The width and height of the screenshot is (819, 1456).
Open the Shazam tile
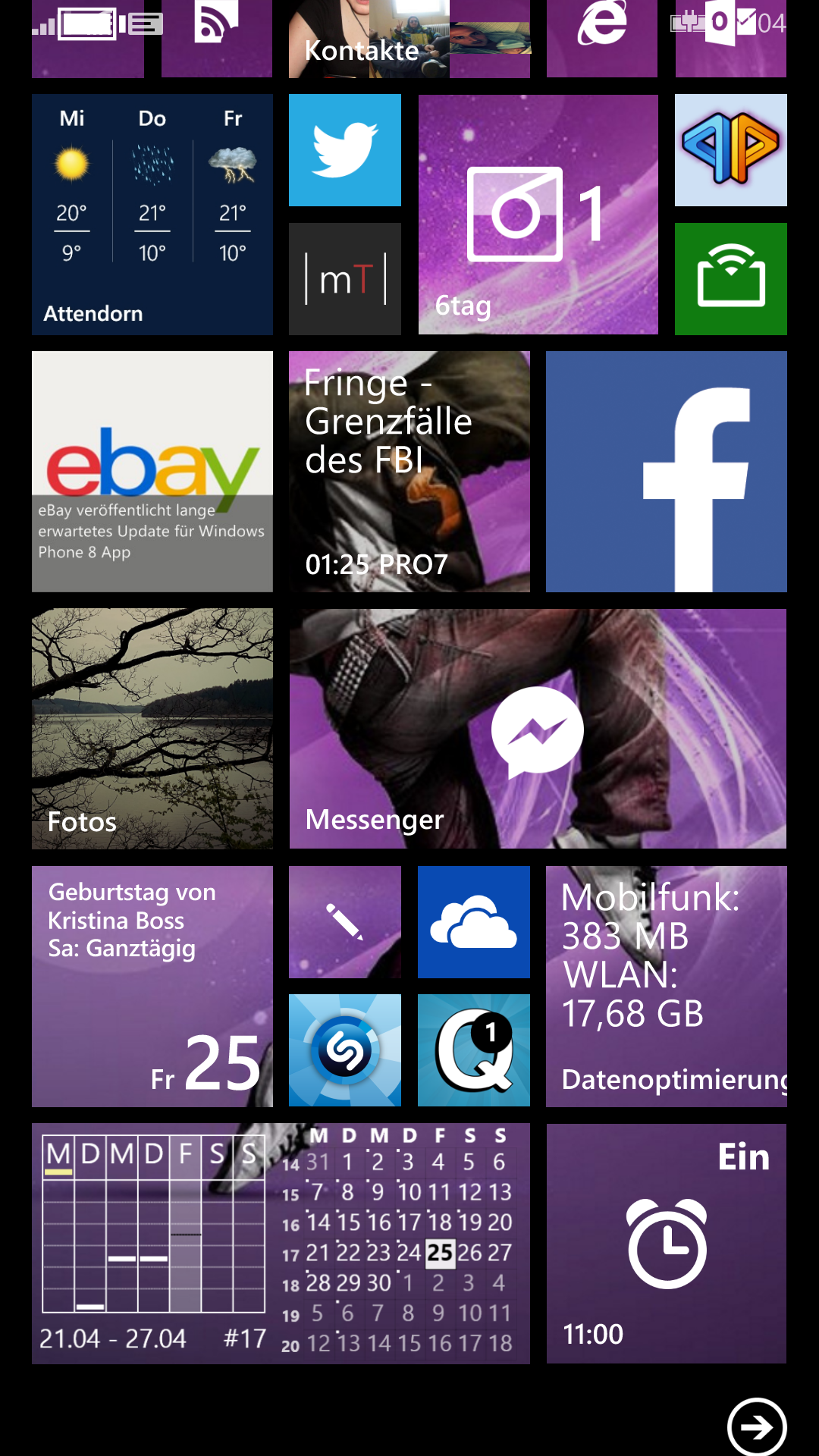pyautogui.click(x=345, y=1050)
